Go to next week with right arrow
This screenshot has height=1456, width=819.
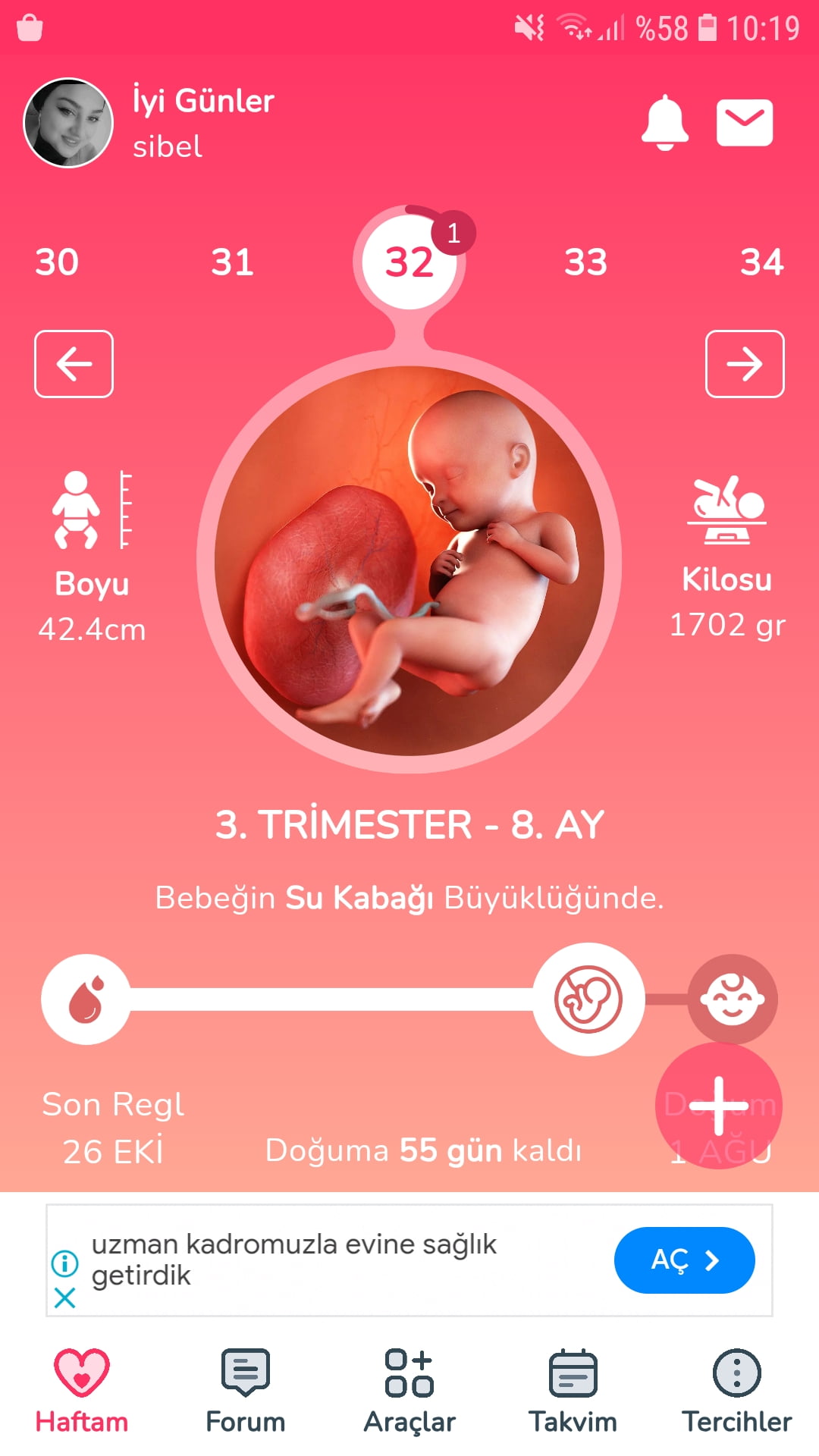pos(745,364)
